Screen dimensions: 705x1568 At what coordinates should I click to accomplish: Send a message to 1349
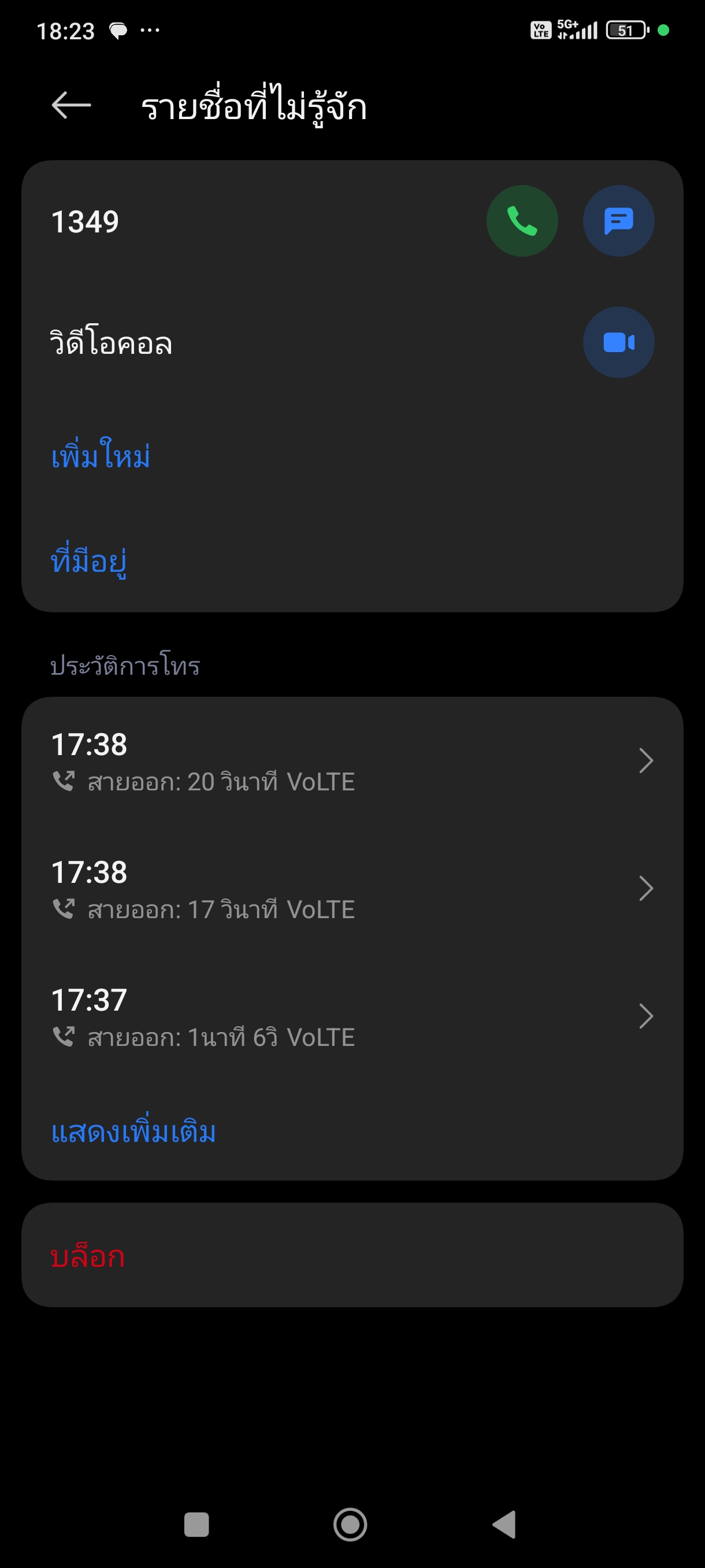point(618,221)
